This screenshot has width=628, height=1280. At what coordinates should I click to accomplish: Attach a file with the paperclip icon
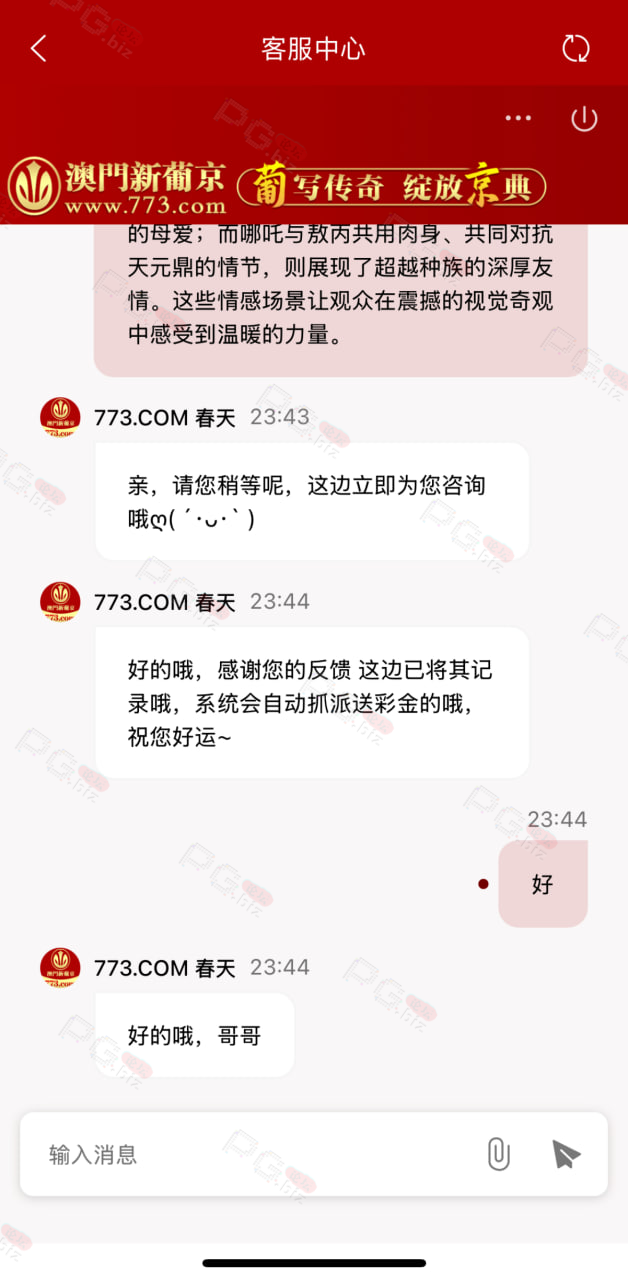(x=498, y=1154)
